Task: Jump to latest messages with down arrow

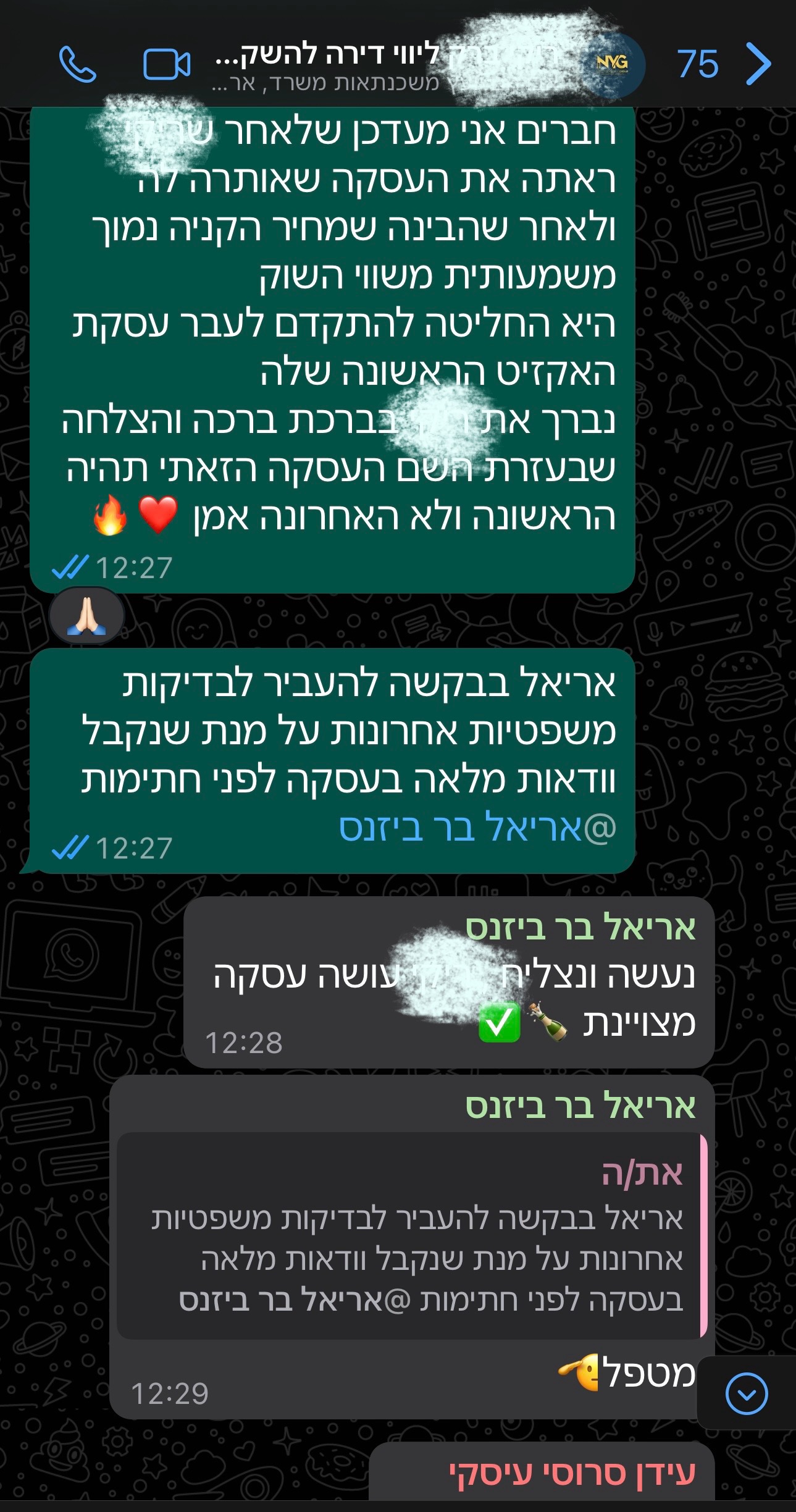Action: point(747,1393)
